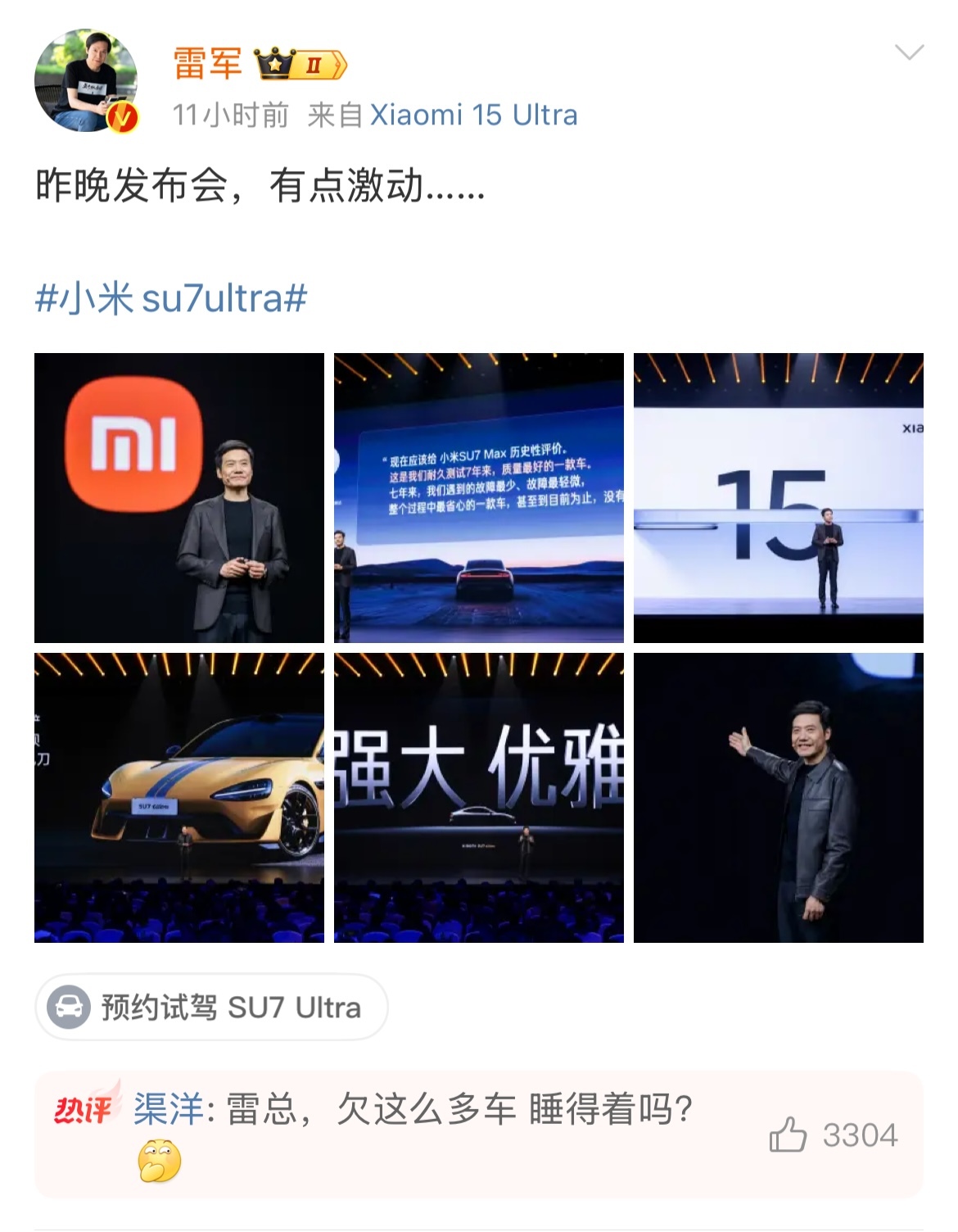Open the #小米 su7ultra# hashtag
958x1232 pixels.
point(171,298)
